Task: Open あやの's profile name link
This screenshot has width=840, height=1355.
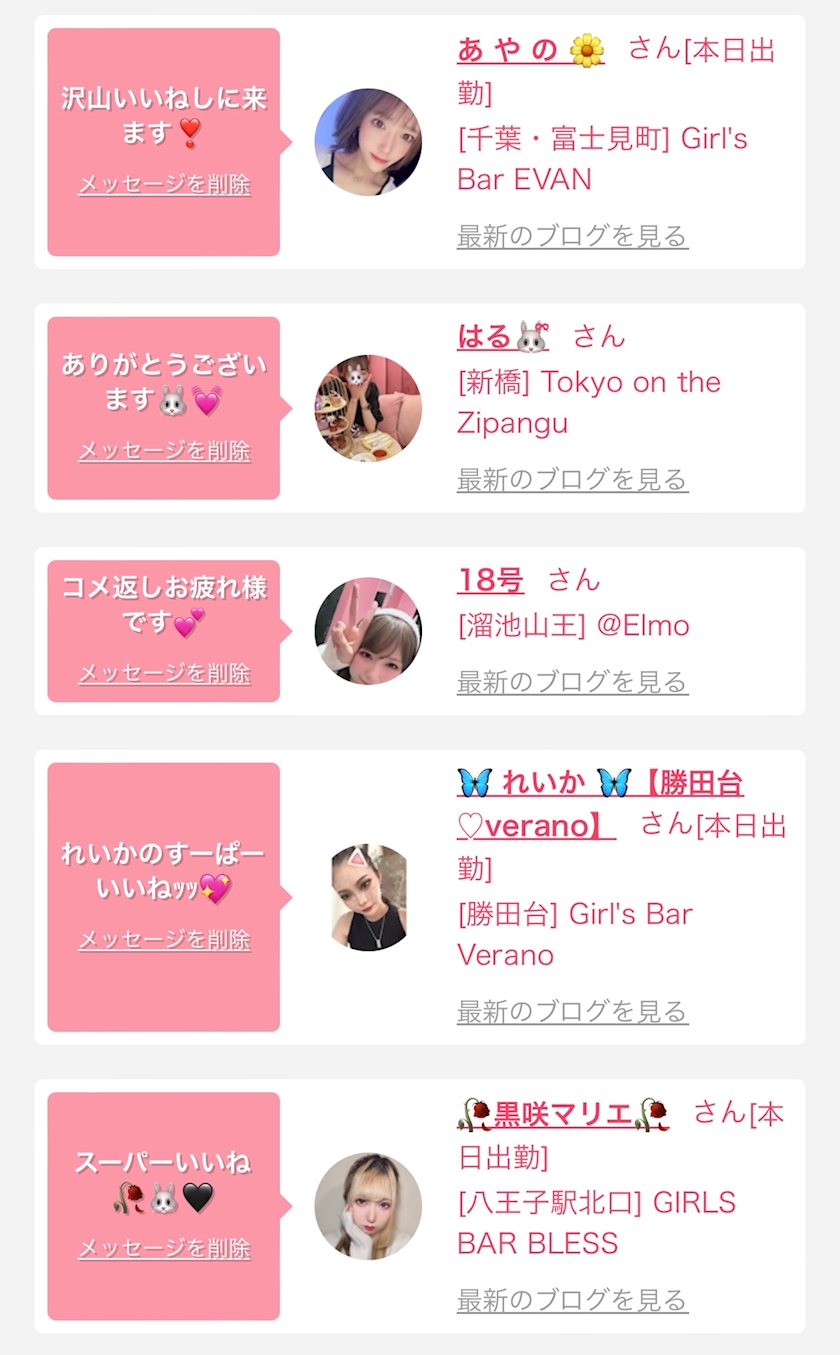Action: [x=530, y=50]
